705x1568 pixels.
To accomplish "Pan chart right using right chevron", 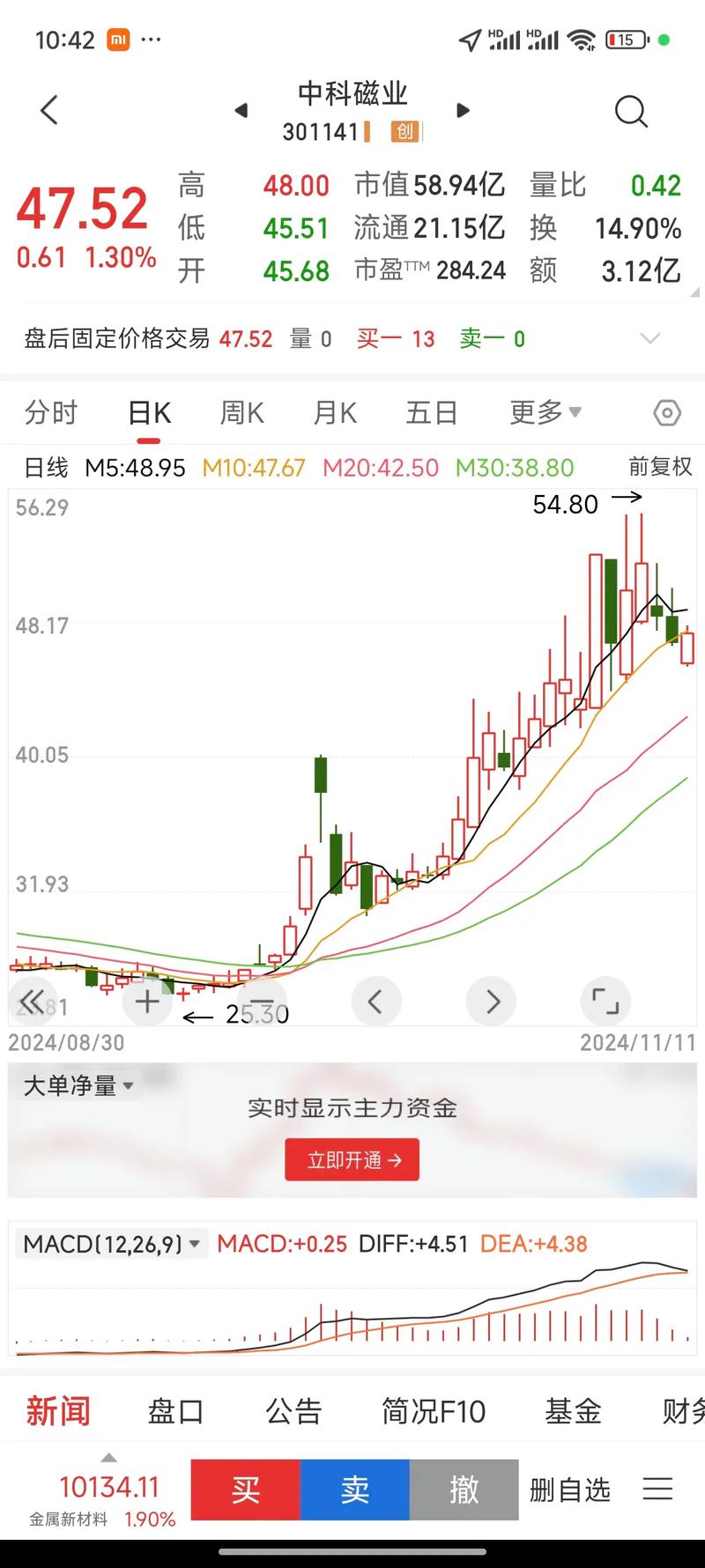I will click(491, 1002).
